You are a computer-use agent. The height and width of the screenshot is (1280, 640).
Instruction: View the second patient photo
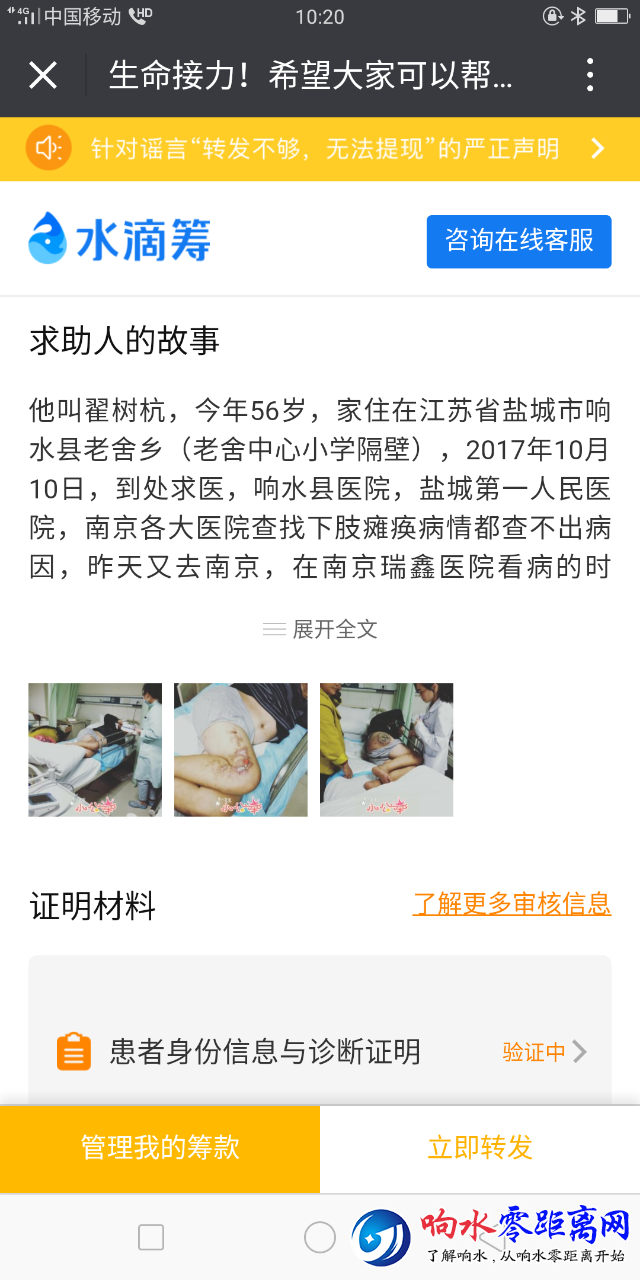click(241, 750)
